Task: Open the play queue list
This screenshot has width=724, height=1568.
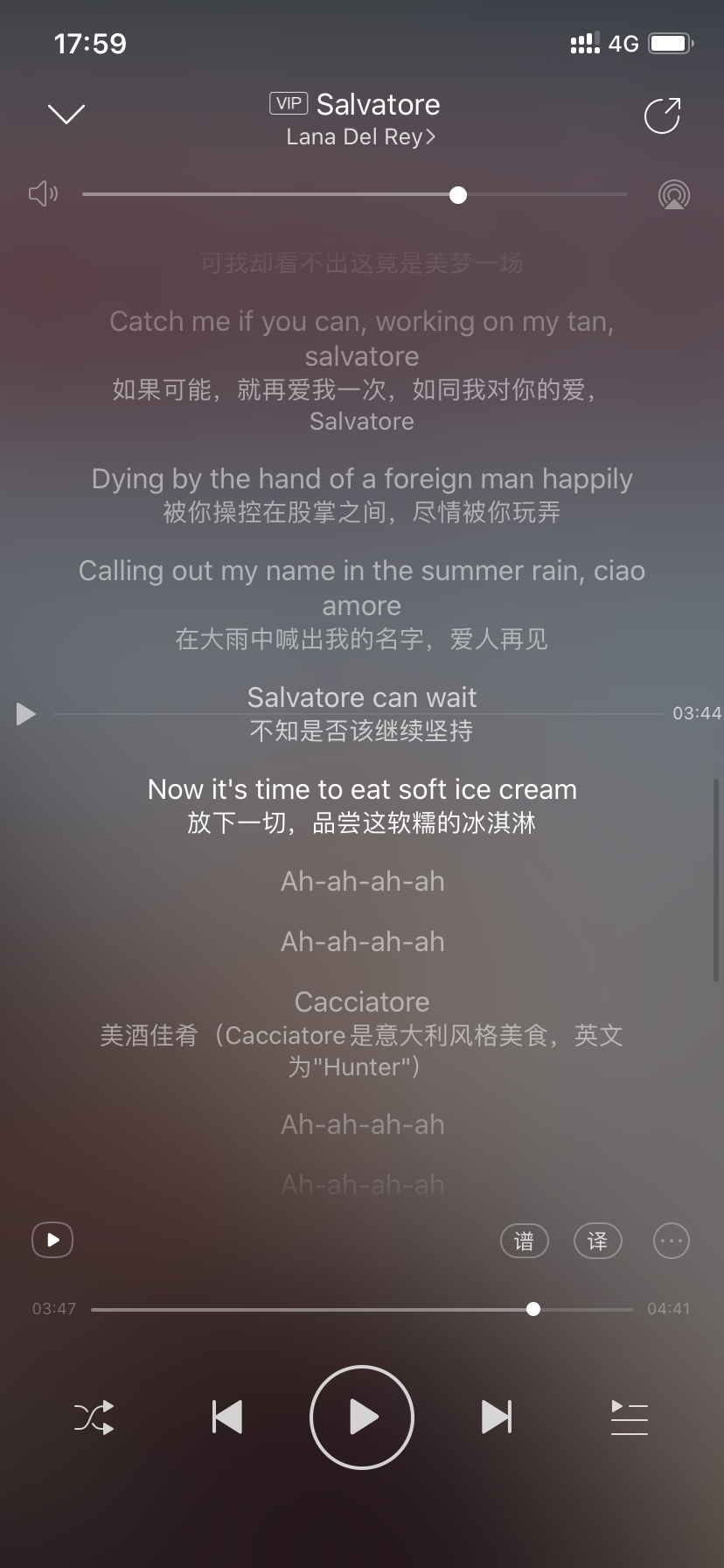Action: pyautogui.click(x=629, y=1417)
